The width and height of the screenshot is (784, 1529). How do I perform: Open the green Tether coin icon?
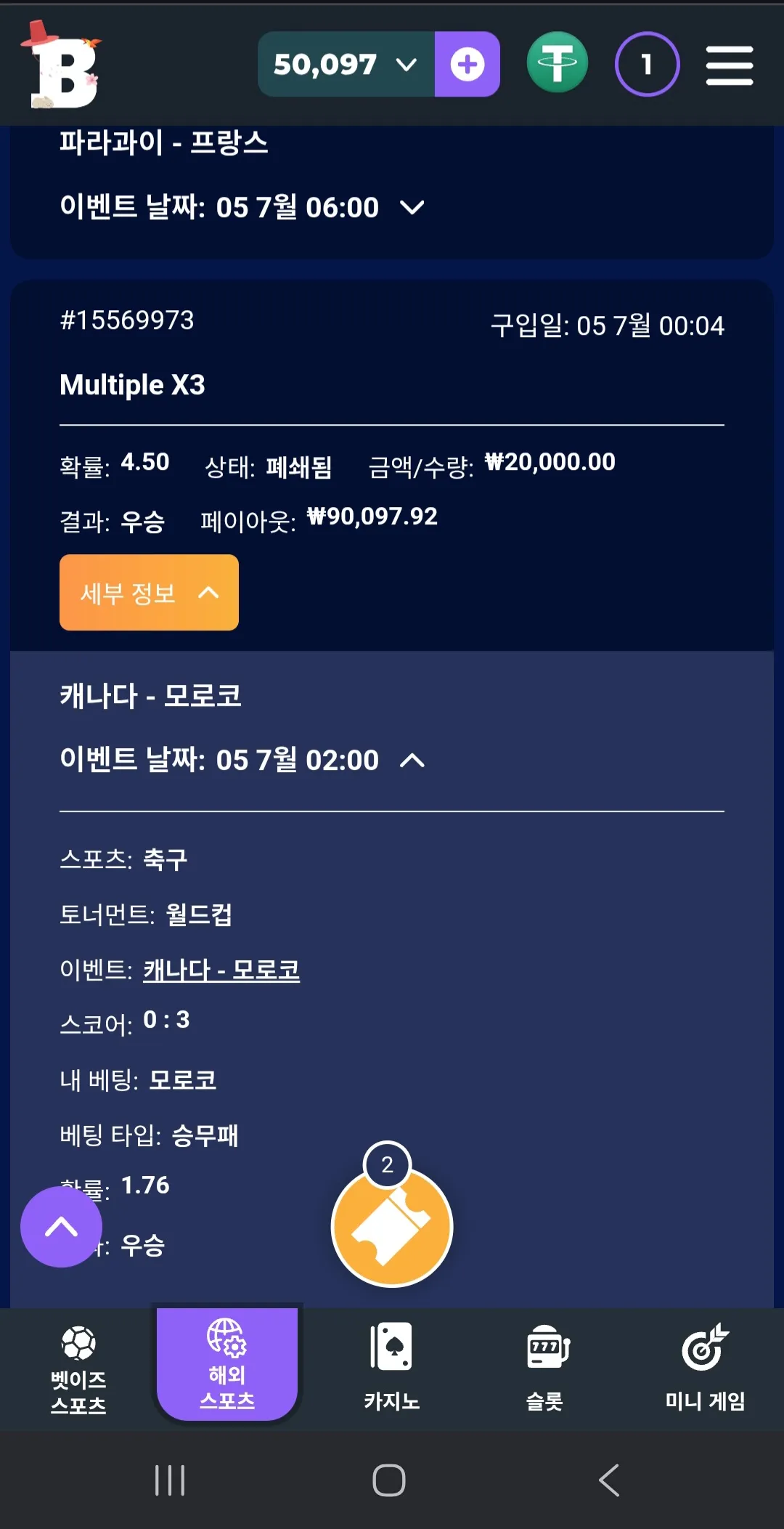click(558, 62)
